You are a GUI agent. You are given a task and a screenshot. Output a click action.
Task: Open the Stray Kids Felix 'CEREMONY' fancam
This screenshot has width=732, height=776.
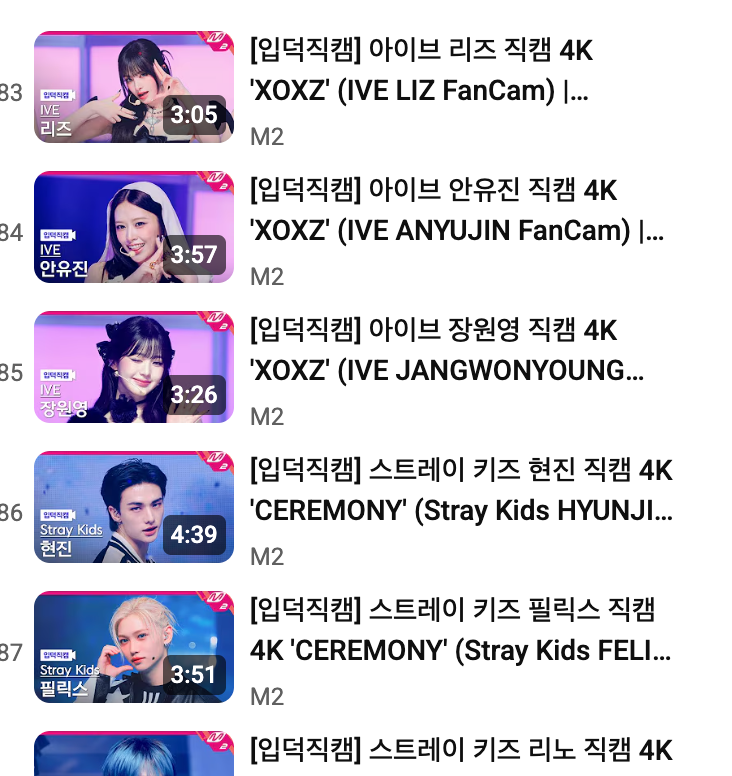point(134,648)
